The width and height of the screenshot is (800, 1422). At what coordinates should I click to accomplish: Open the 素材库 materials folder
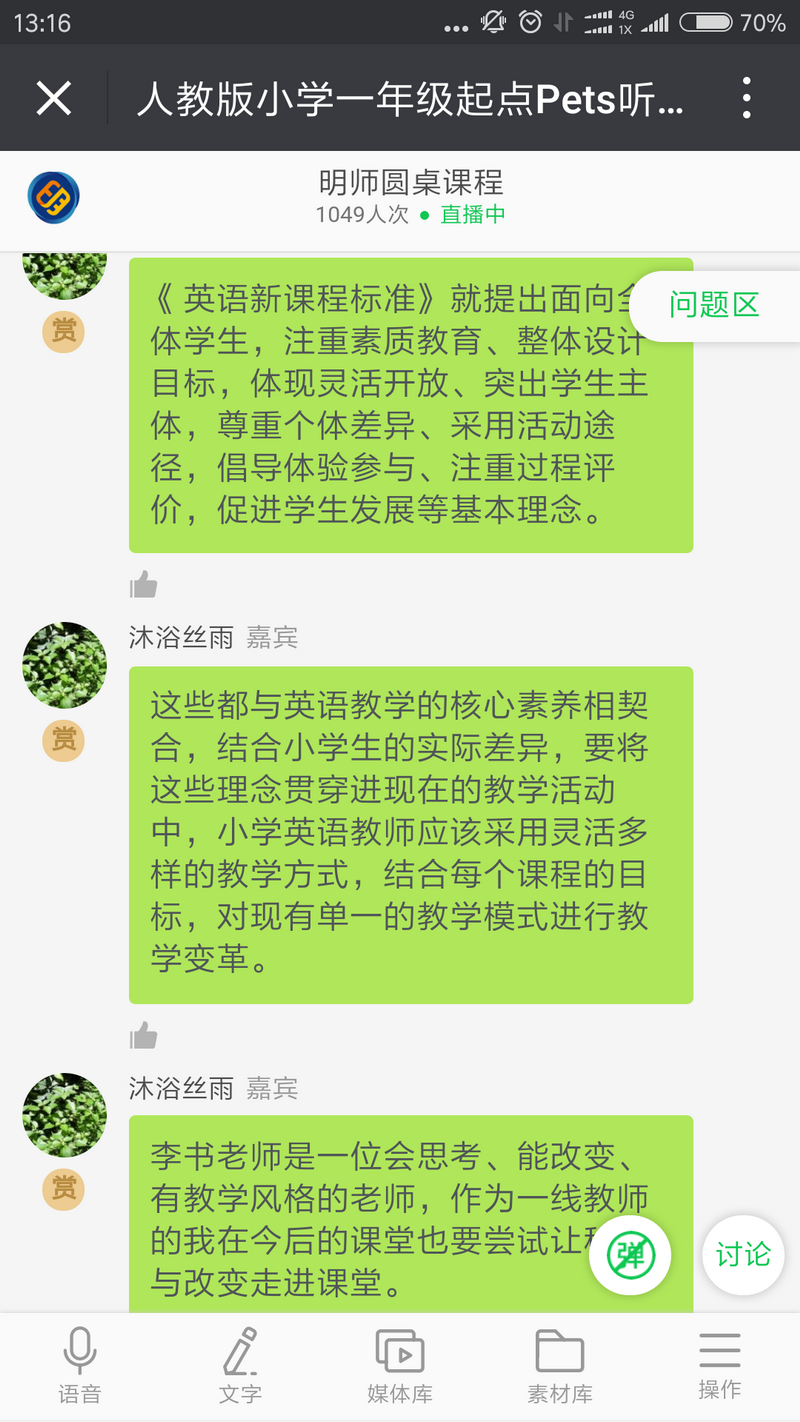560,1365
